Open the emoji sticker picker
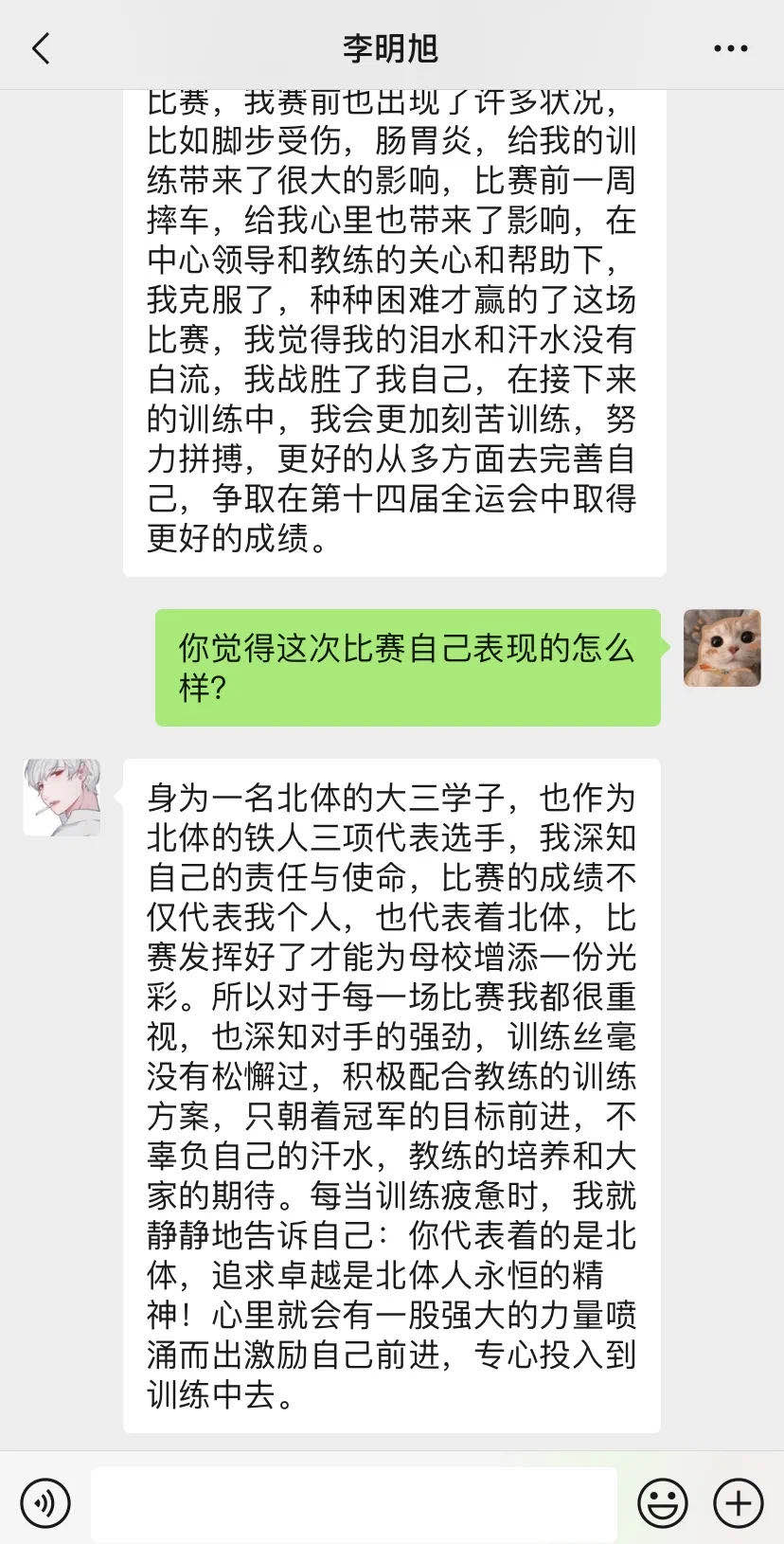Image resolution: width=784 pixels, height=1544 pixels. [662, 1502]
